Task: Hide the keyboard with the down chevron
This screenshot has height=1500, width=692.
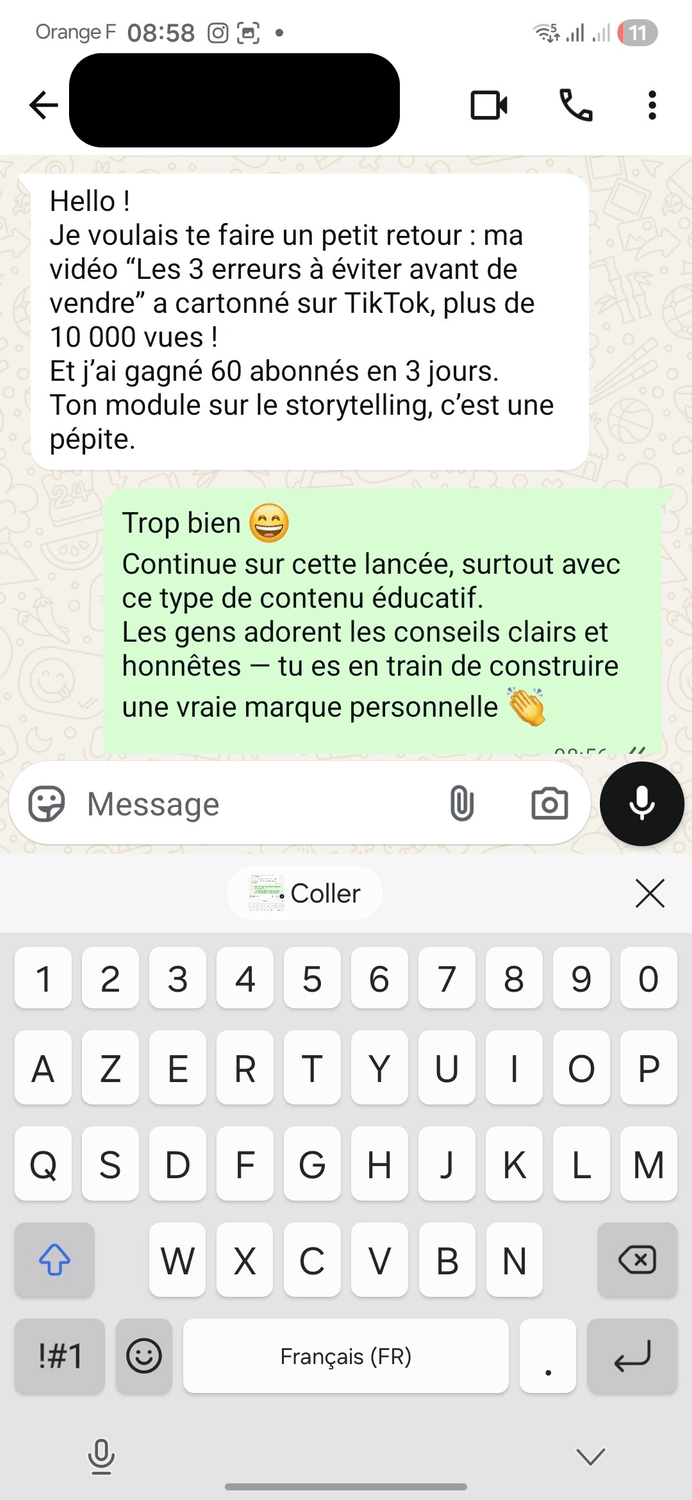Action: 591,1456
